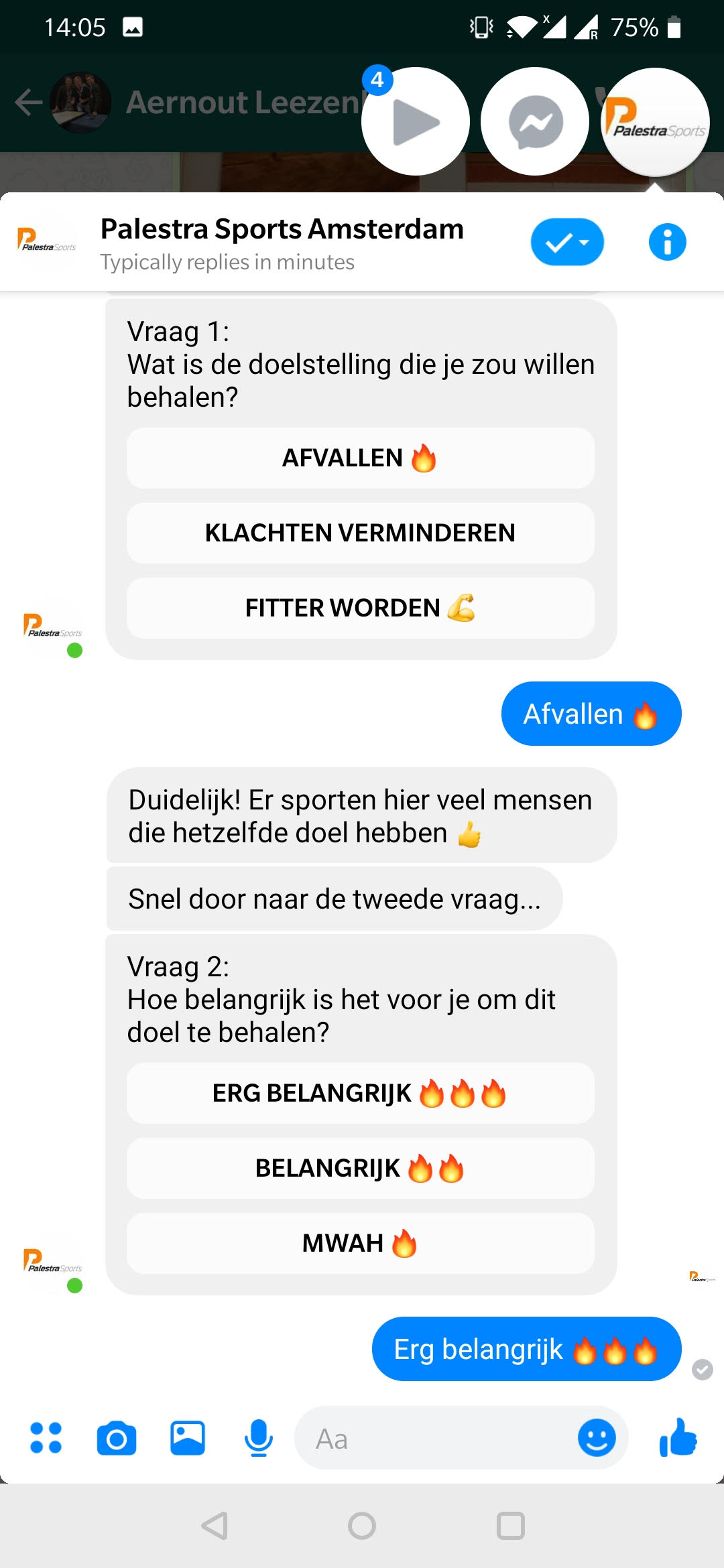The width and height of the screenshot is (724, 1568).
Task: Choose KLACHTEN VERMINDEREN as goal
Action: click(360, 533)
